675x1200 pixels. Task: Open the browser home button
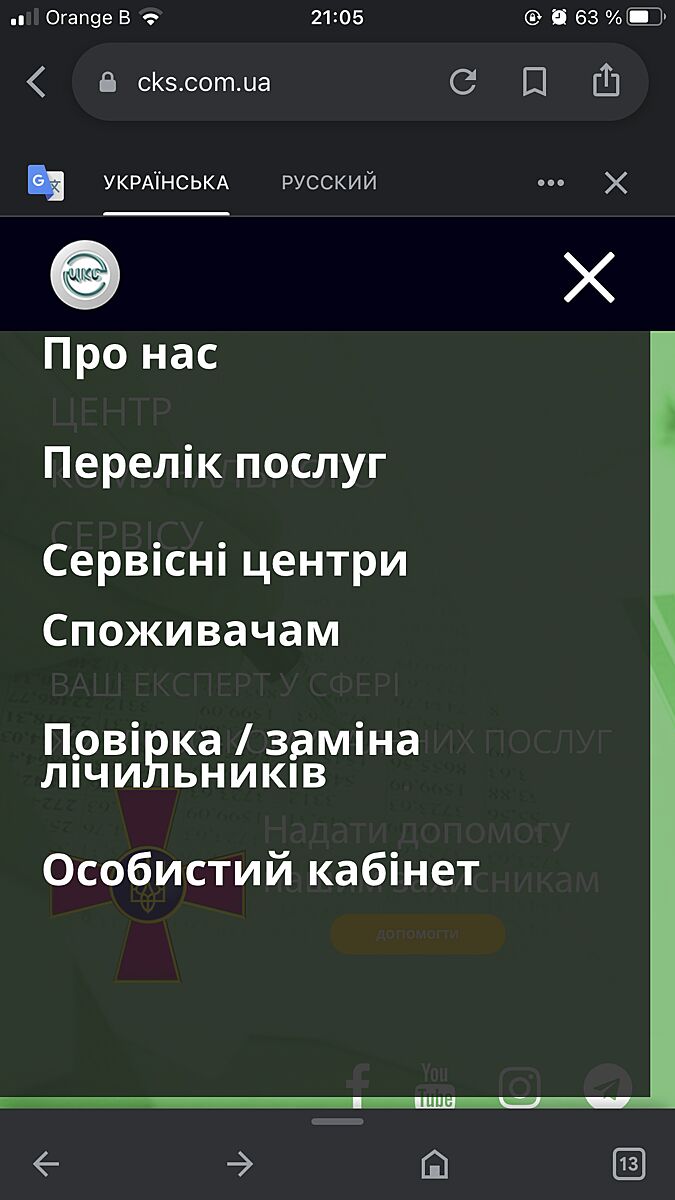point(434,1164)
